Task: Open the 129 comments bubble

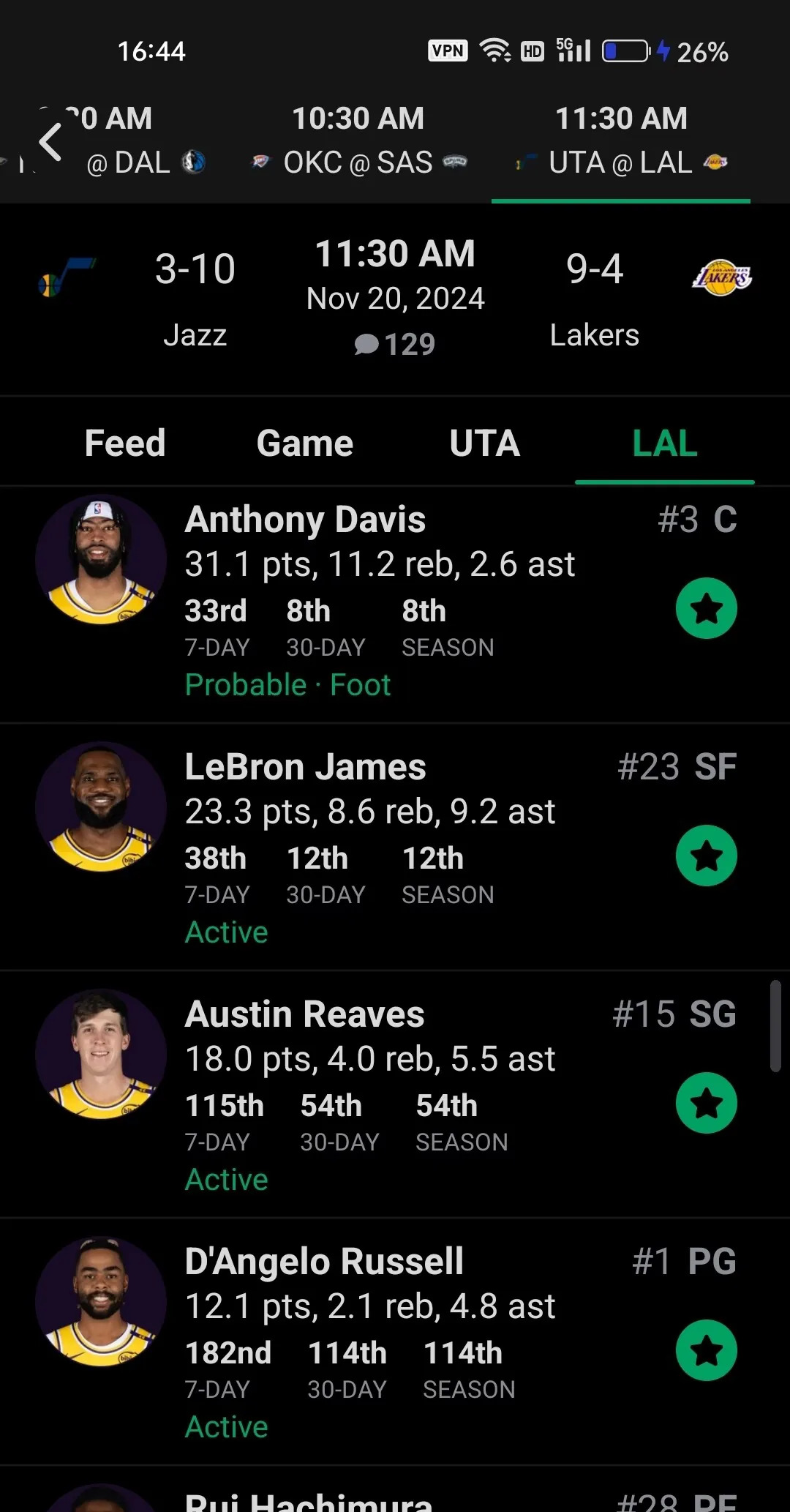Action: 395,344
